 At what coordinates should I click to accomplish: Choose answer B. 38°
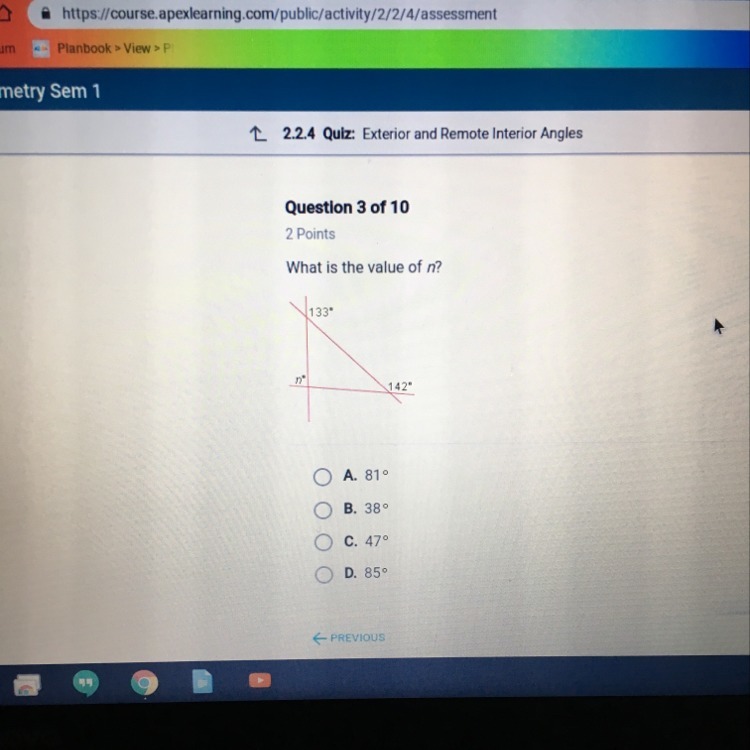pos(322,510)
